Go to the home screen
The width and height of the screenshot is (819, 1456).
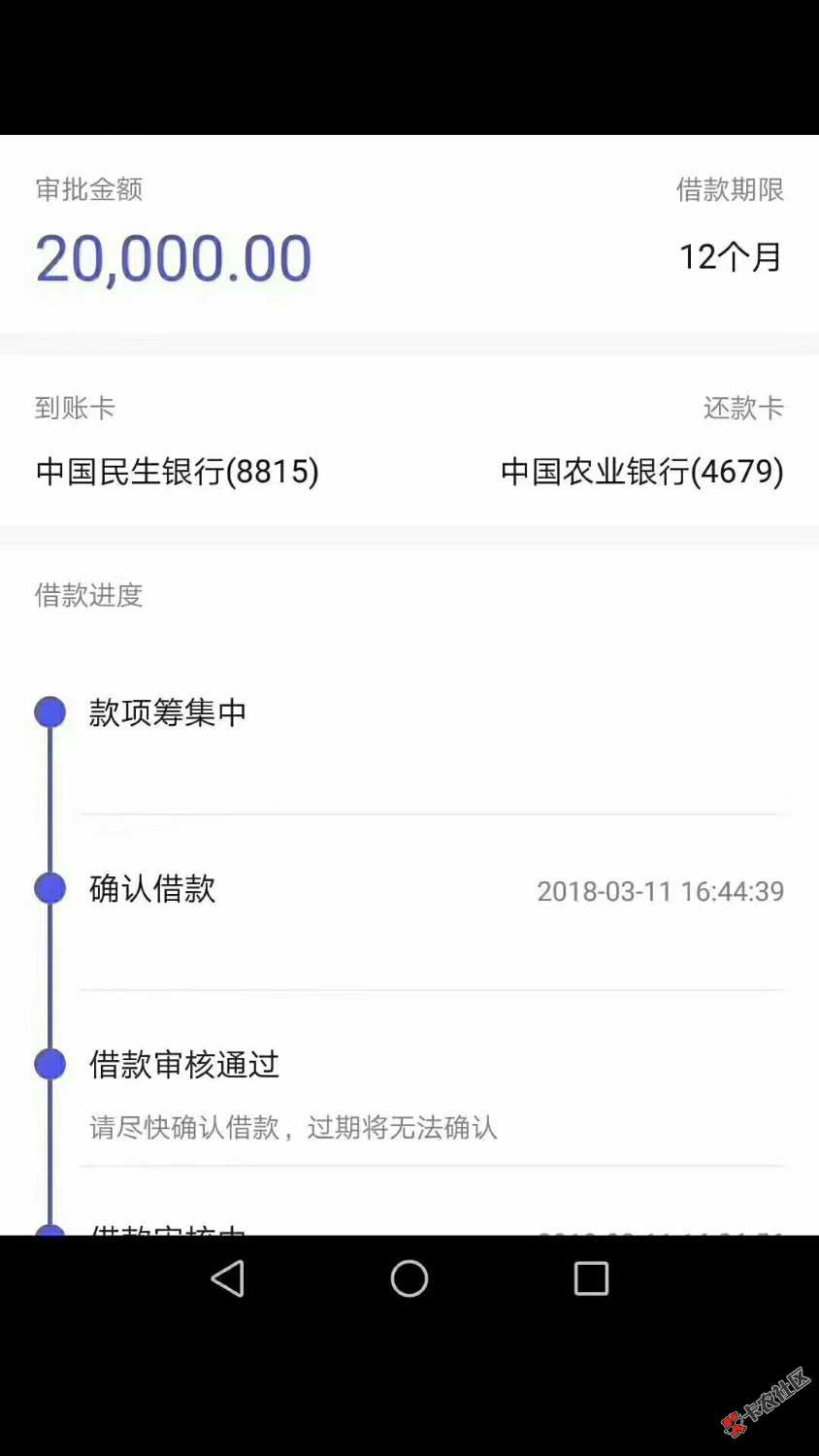(x=409, y=1278)
